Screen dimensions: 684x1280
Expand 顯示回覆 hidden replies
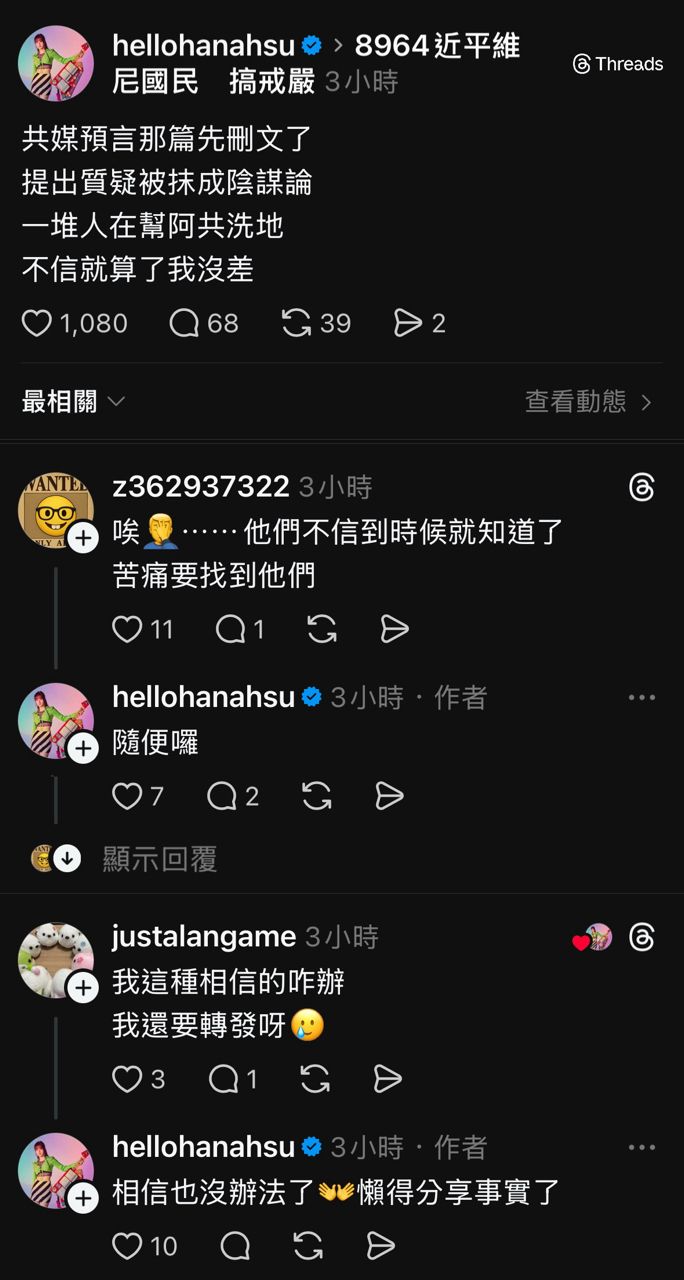click(159, 858)
